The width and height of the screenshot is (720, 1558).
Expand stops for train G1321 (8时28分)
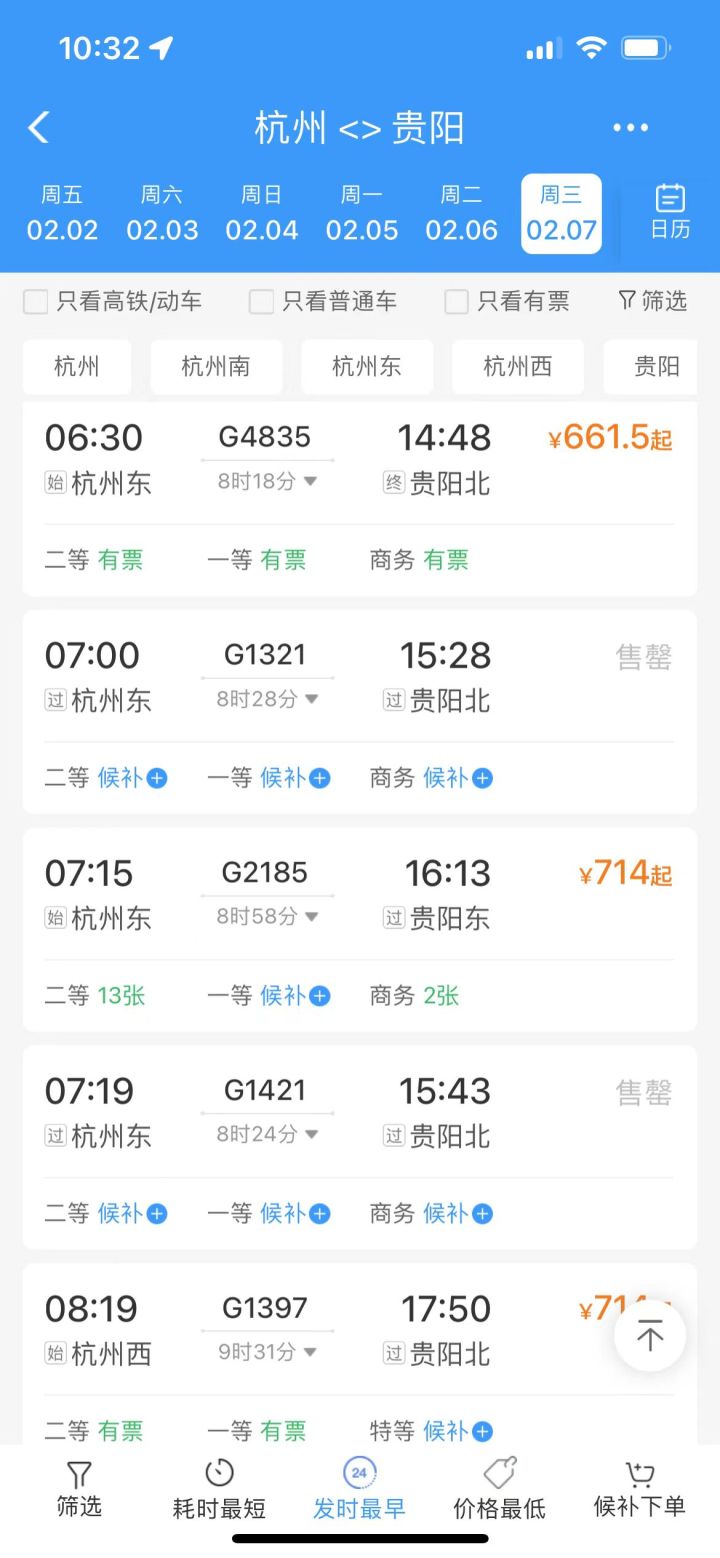pos(267,699)
